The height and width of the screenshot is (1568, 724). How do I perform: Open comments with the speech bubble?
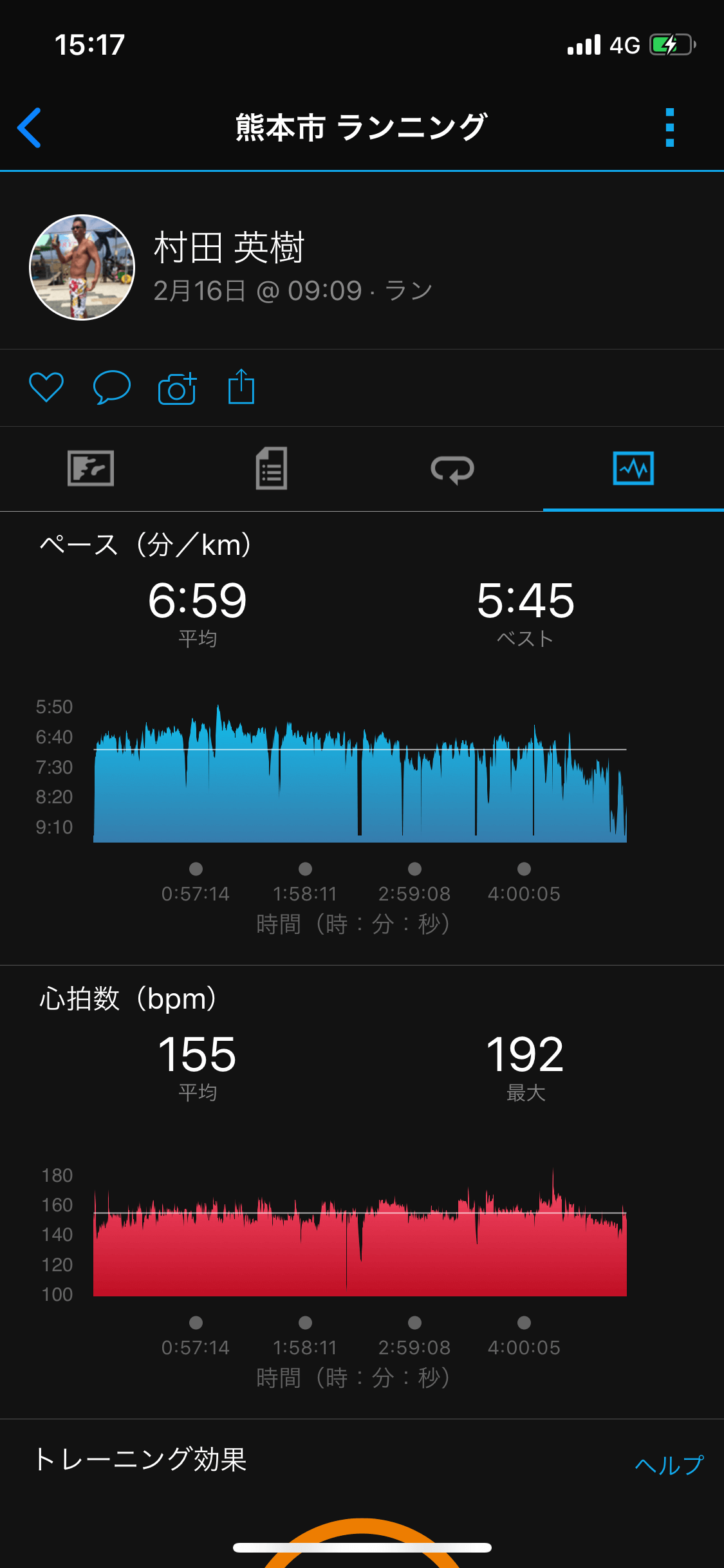pyautogui.click(x=112, y=387)
